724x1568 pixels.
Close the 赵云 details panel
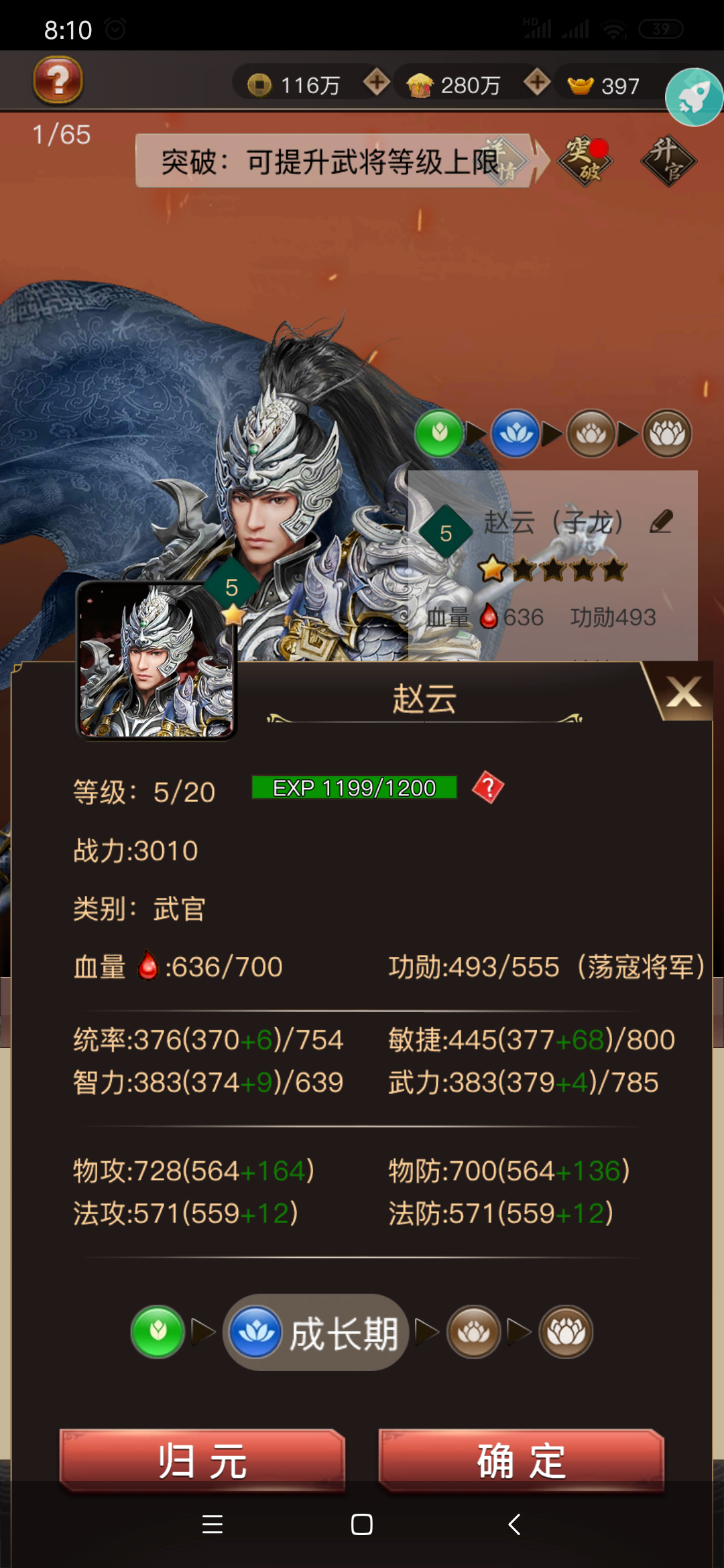[x=683, y=692]
